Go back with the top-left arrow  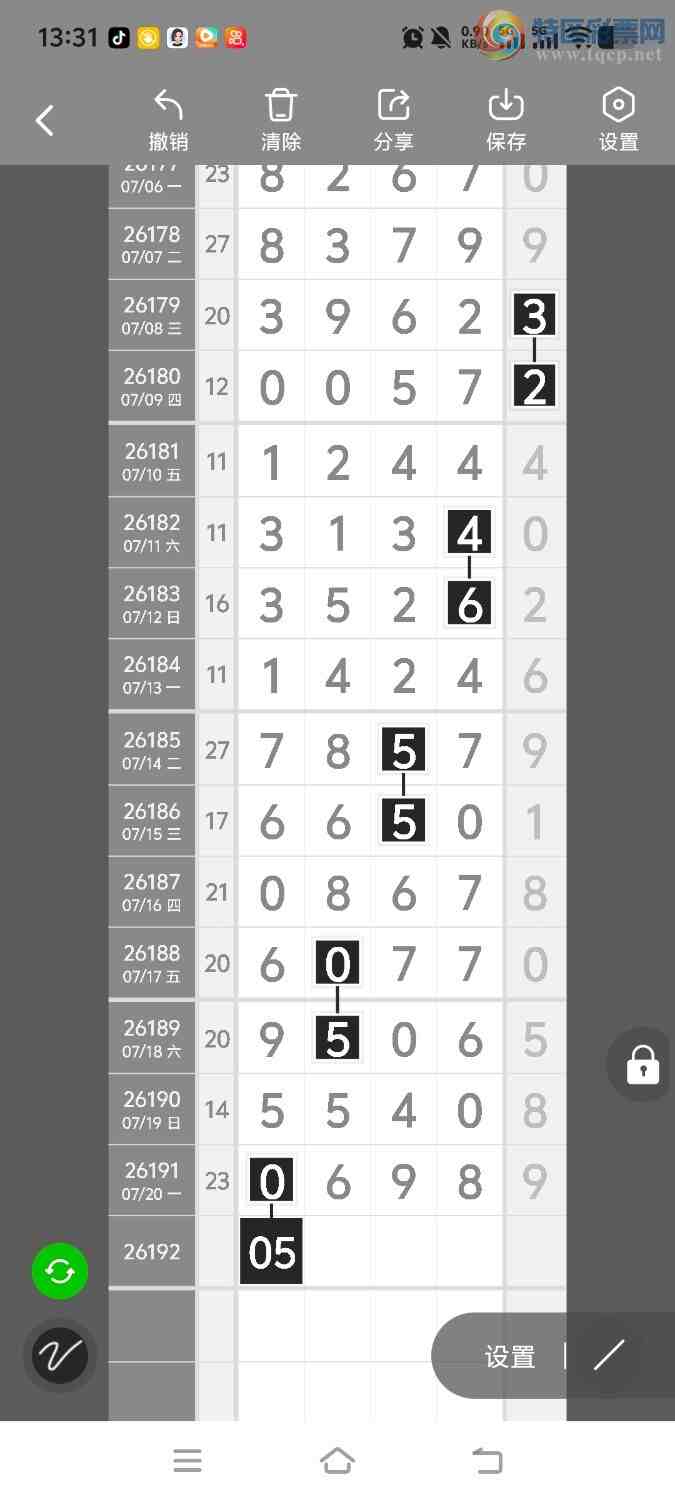point(44,121)
